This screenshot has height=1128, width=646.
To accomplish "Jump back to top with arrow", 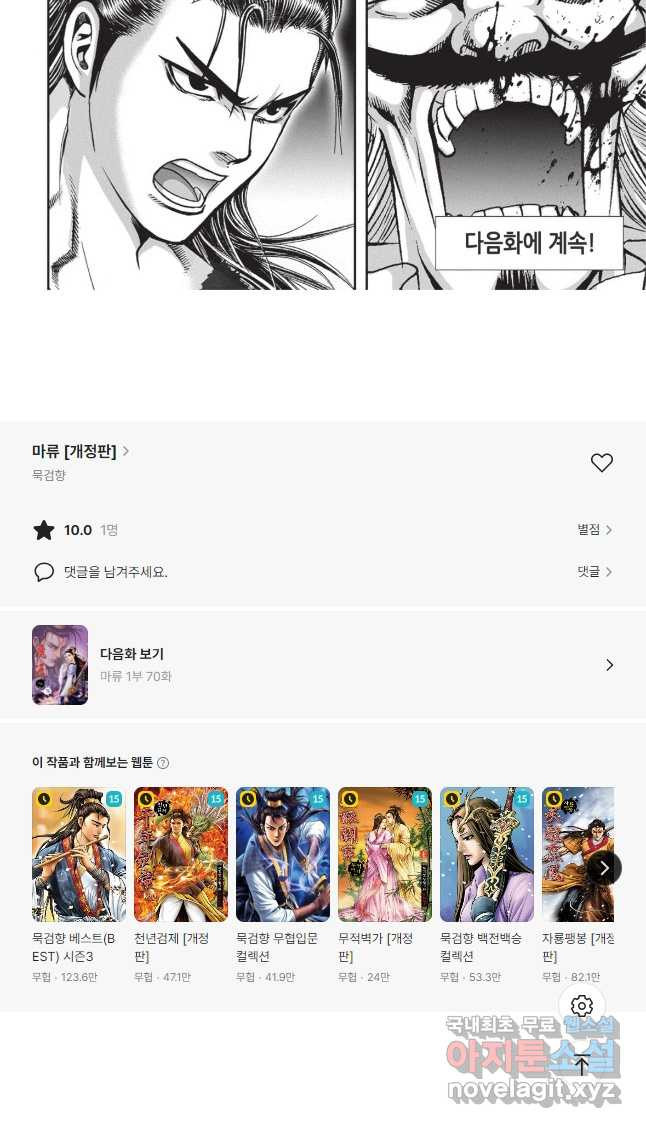I will [x=582, y=1065].
